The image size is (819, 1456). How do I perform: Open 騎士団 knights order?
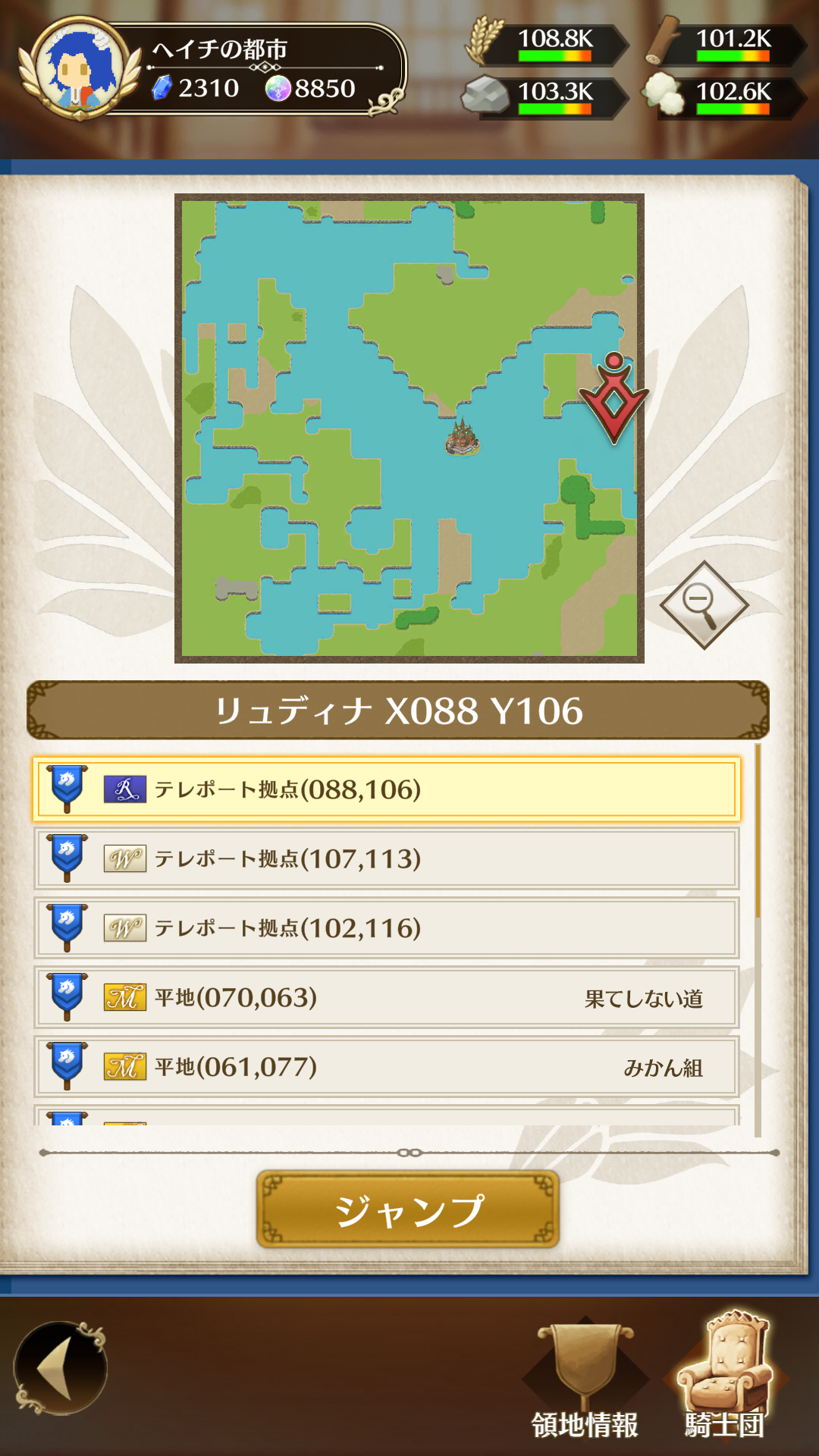click(726, 1374)
